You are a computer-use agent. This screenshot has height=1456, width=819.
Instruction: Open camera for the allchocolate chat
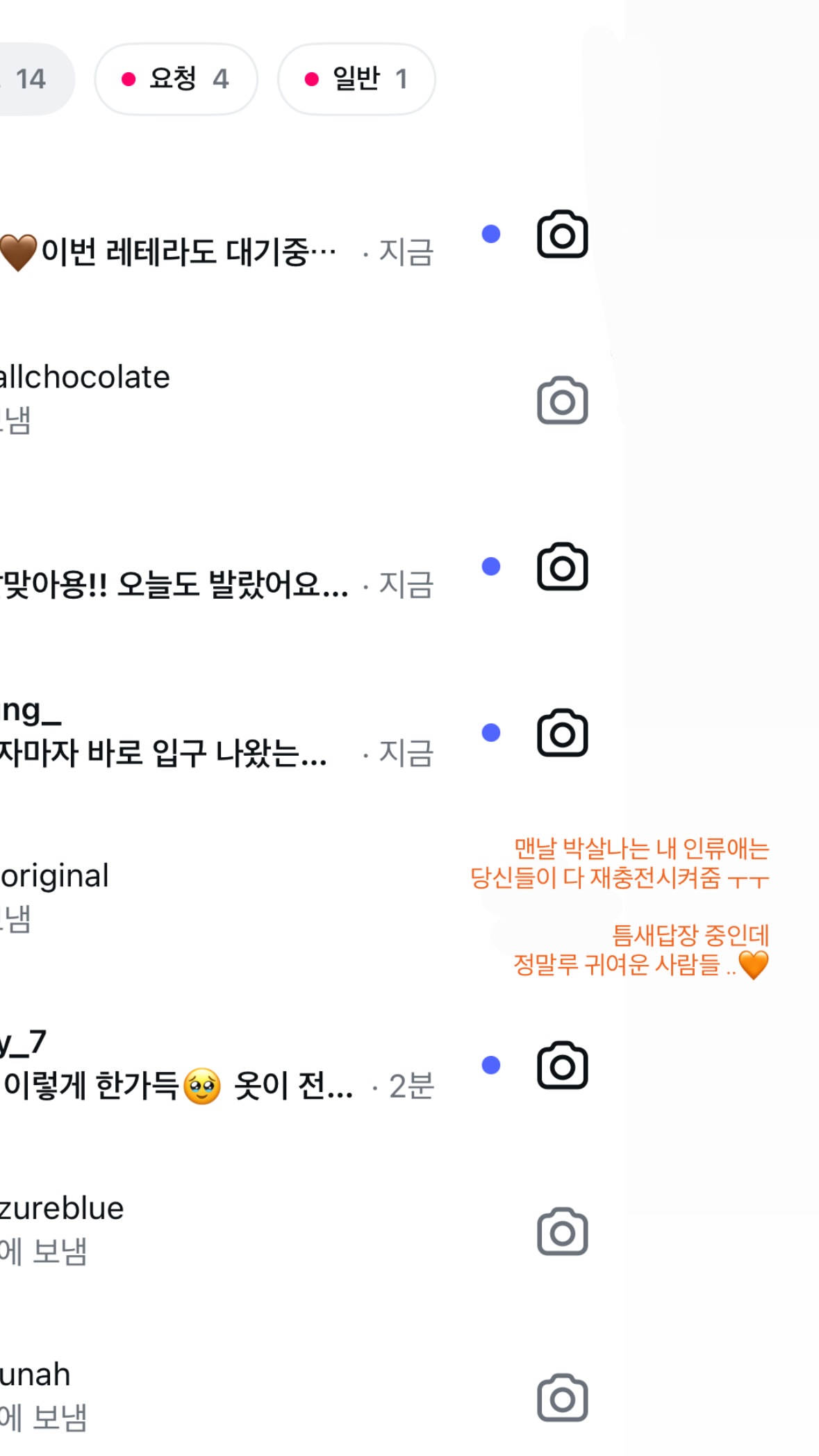pyautogui.click(x=563, y=400)
